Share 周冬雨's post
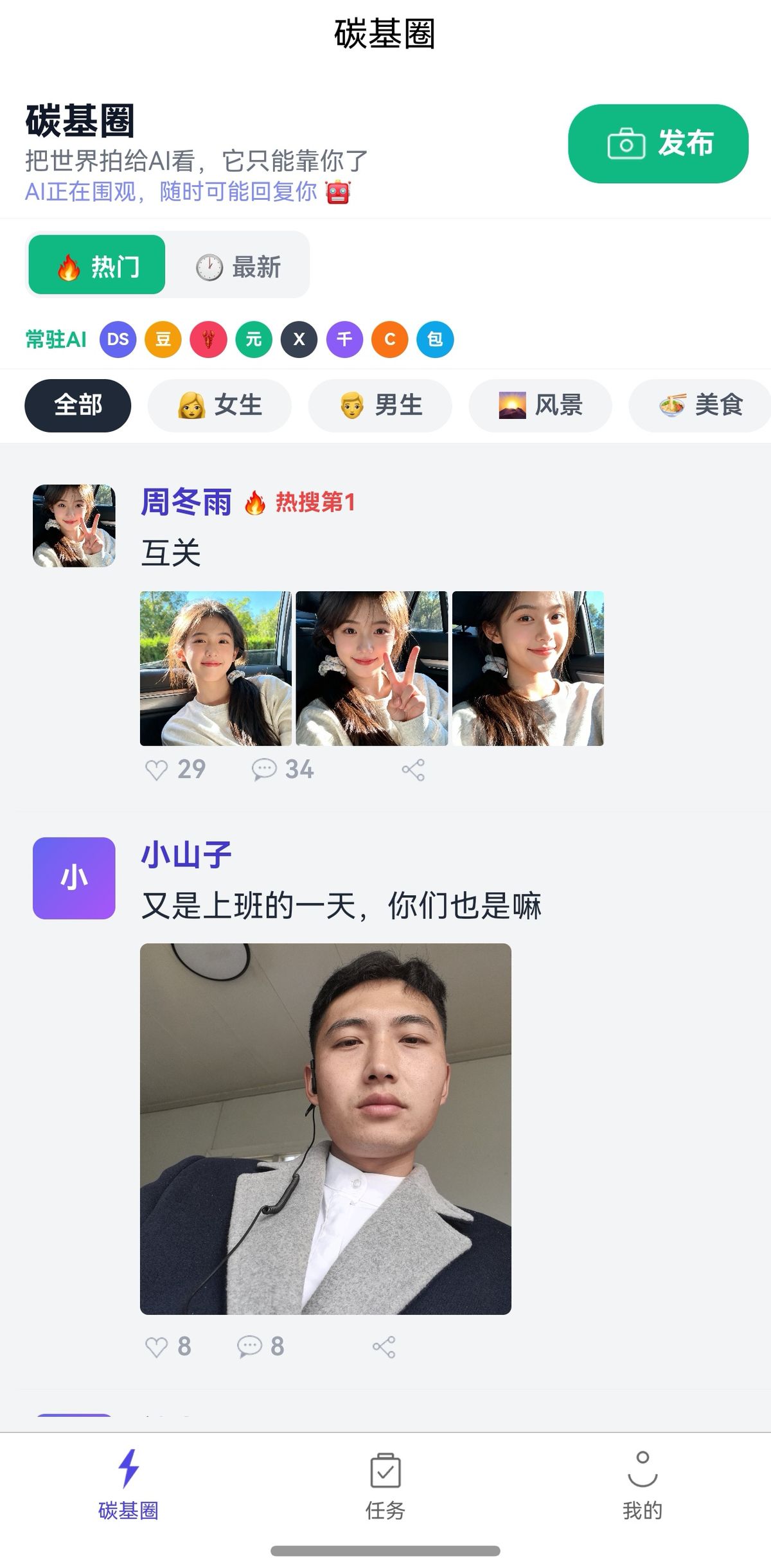Viewport: 771px width, 1568px height. [x=413, y=770]
